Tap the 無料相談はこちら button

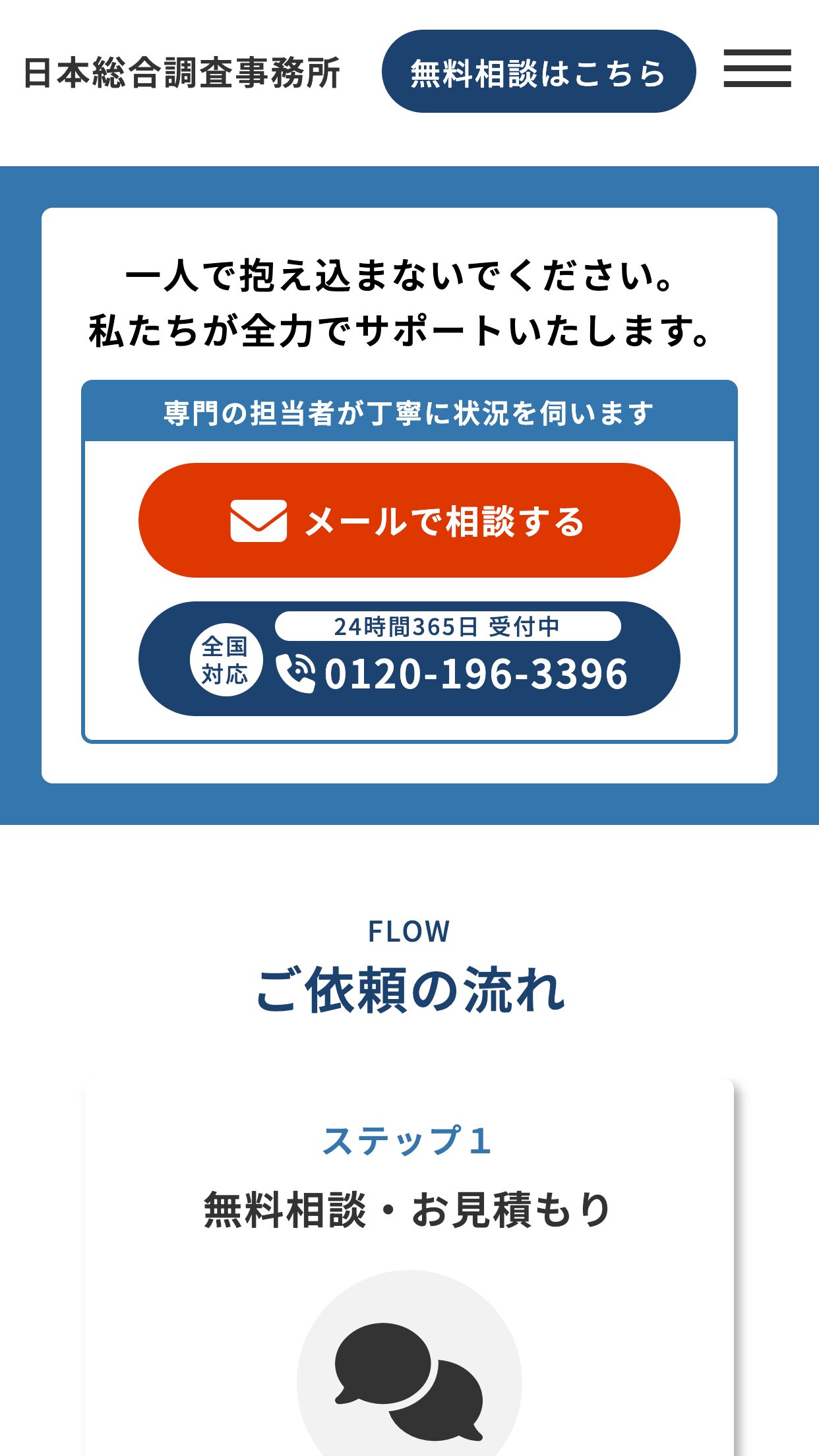(x=538, y=71)
